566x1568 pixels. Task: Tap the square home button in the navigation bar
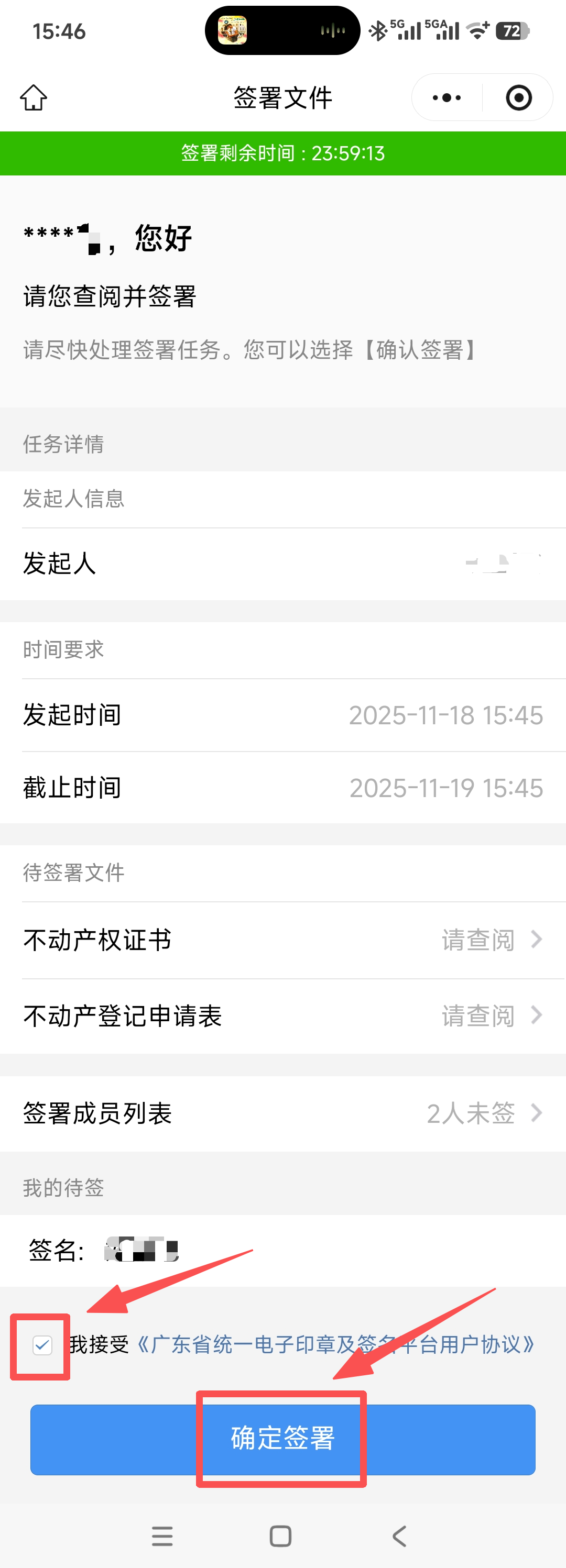tap(280, 1534)
